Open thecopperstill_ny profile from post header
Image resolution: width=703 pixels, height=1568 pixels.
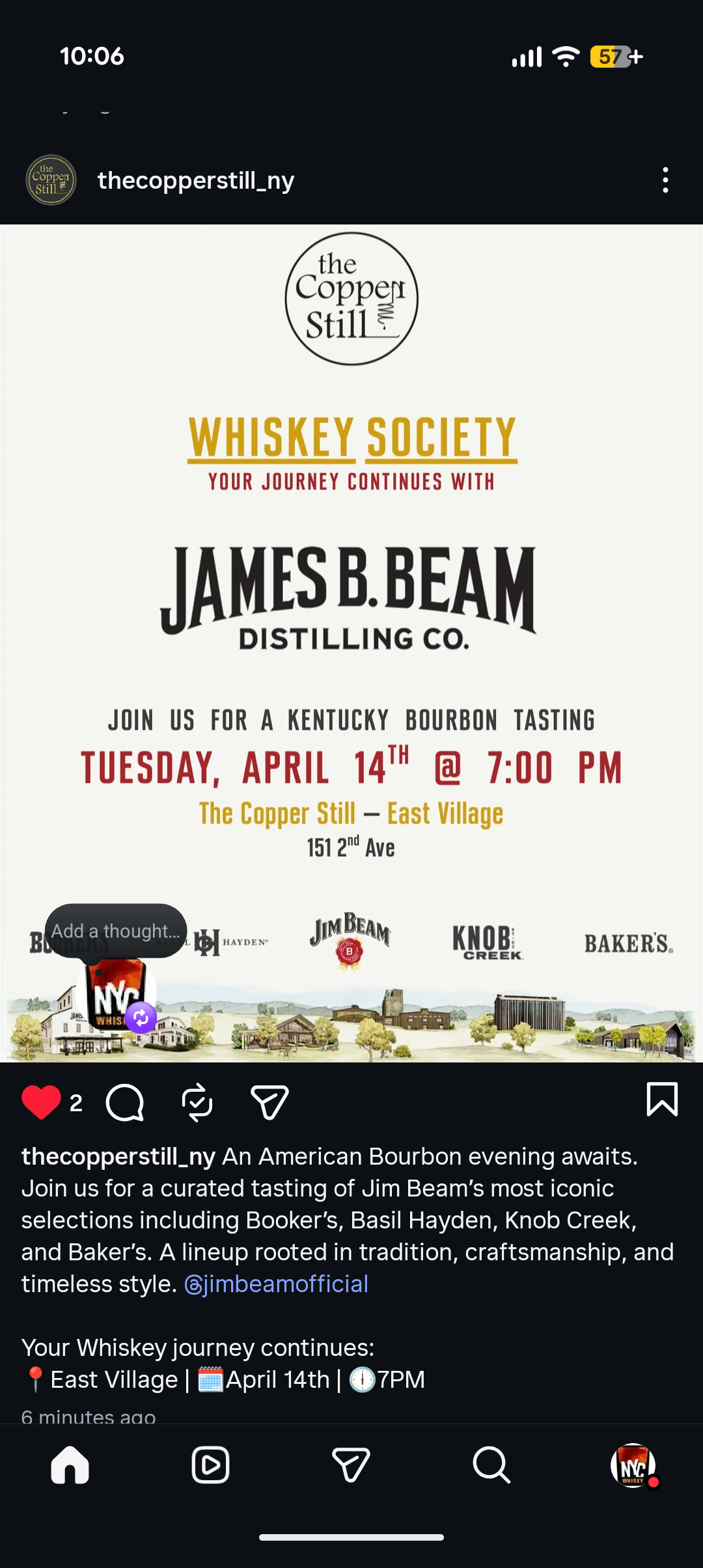tap(195, 180)
